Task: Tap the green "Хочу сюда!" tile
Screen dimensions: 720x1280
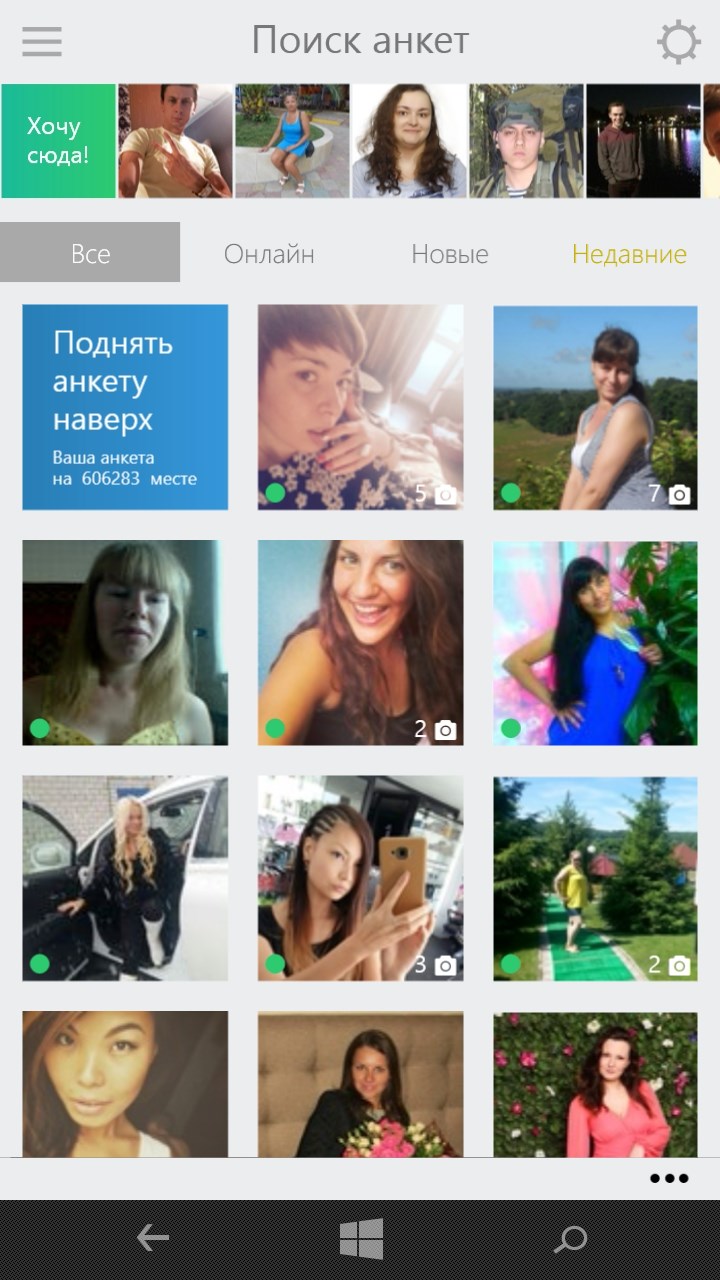Action: (58, 141)
